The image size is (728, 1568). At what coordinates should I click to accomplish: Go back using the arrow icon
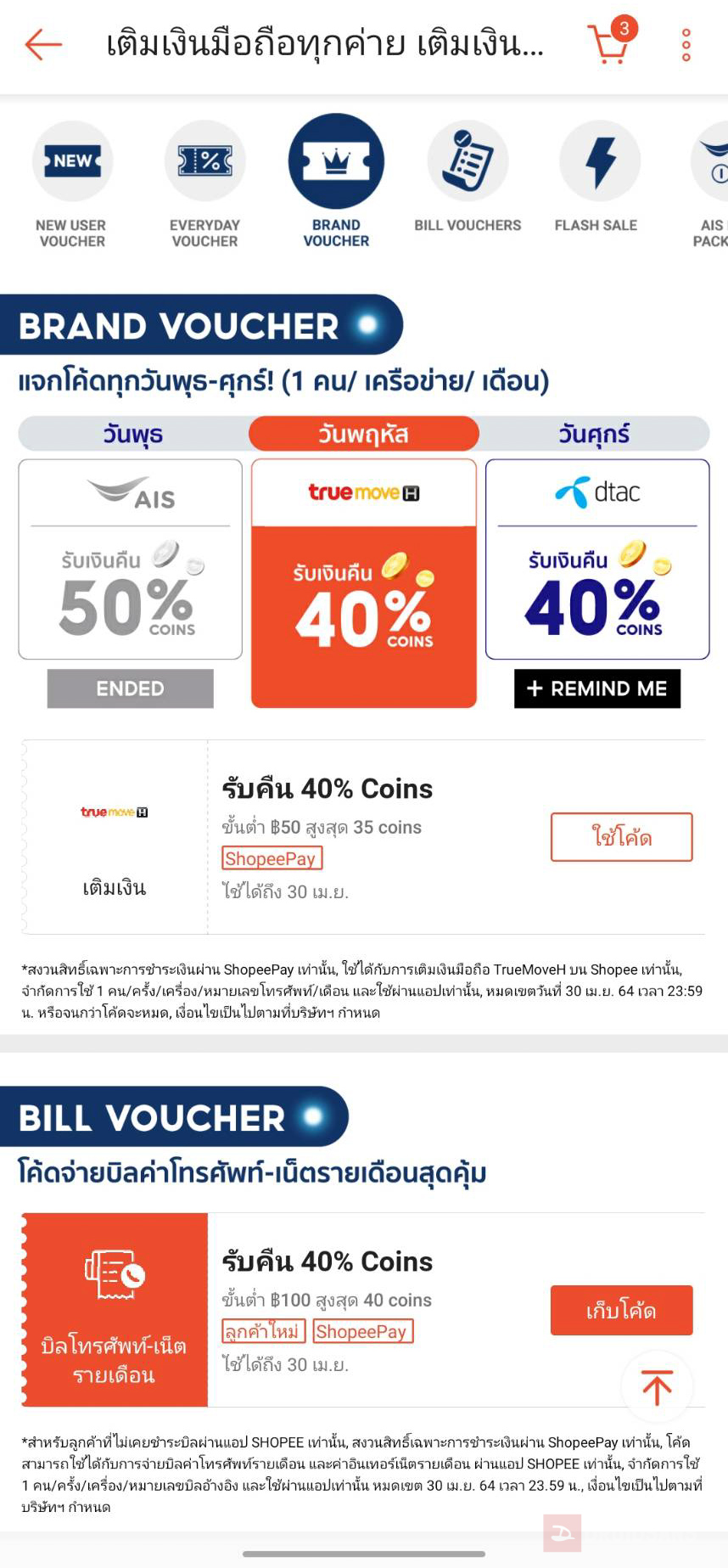tap(42, 44)
